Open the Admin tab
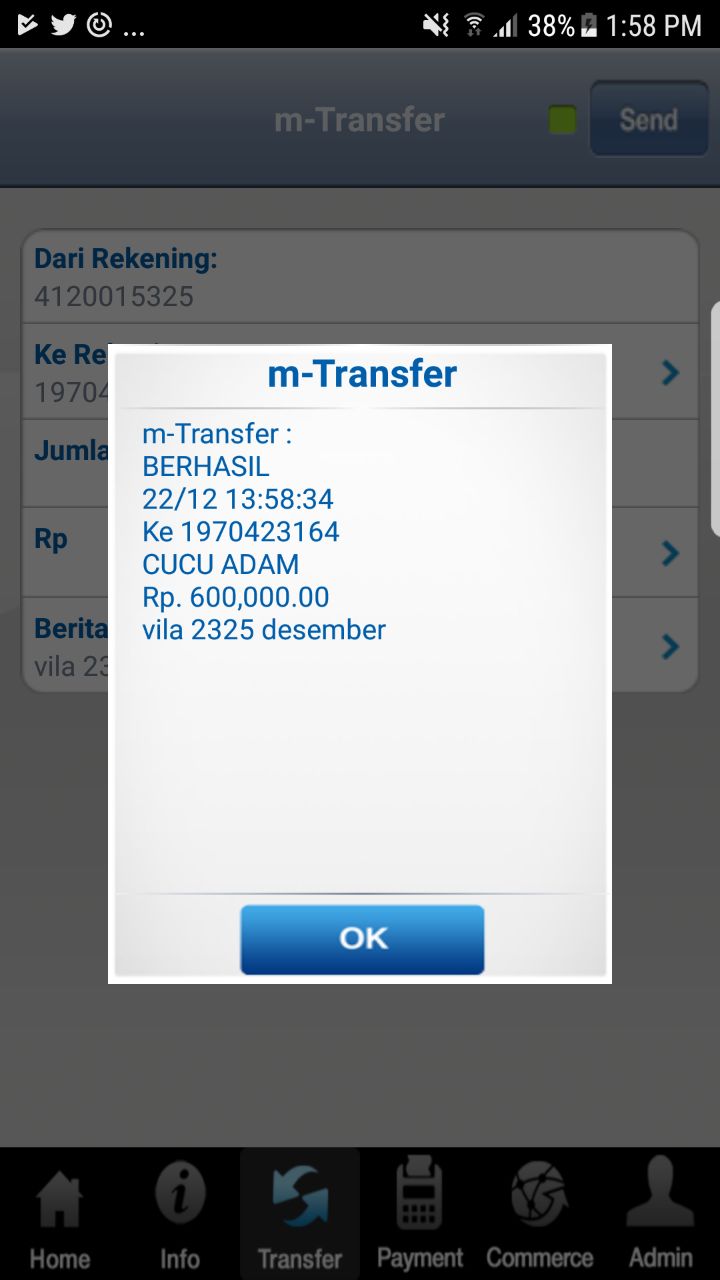This screenshot has width=720, height=1280. tap(660, 1214)
